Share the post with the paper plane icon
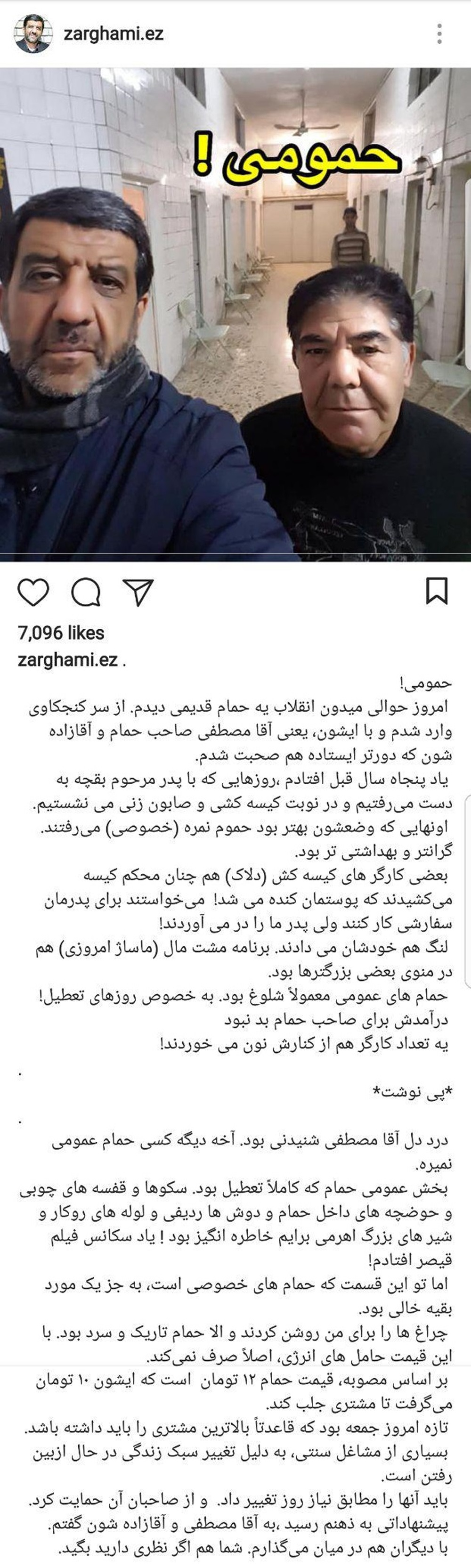The height and width of the screenshot is (1568, 471). click(x=138, y=592)
